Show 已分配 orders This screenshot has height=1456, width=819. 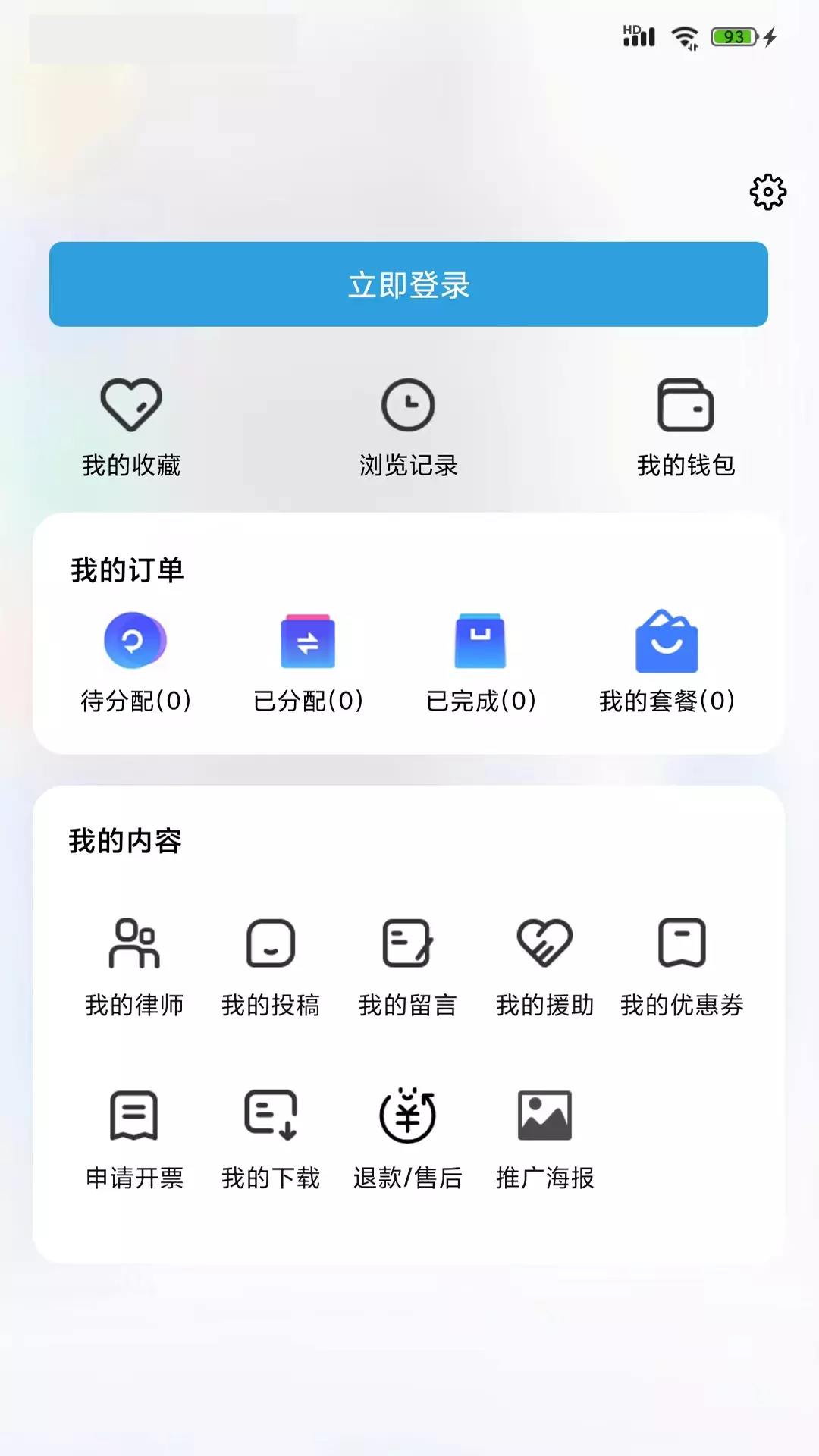[308, 663]
